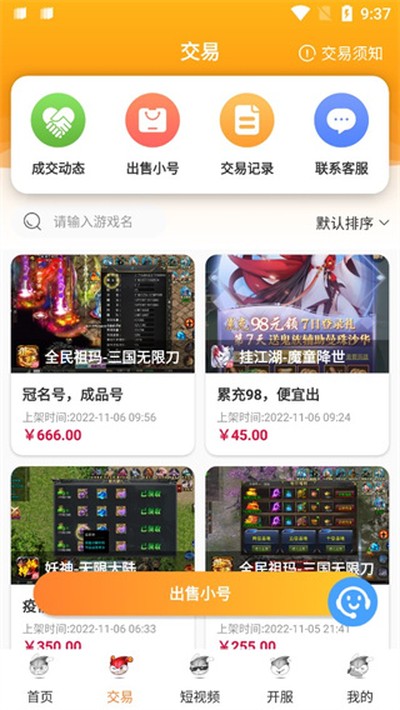
Task: Tap the game name search field
Action: (x=89, y=222)
